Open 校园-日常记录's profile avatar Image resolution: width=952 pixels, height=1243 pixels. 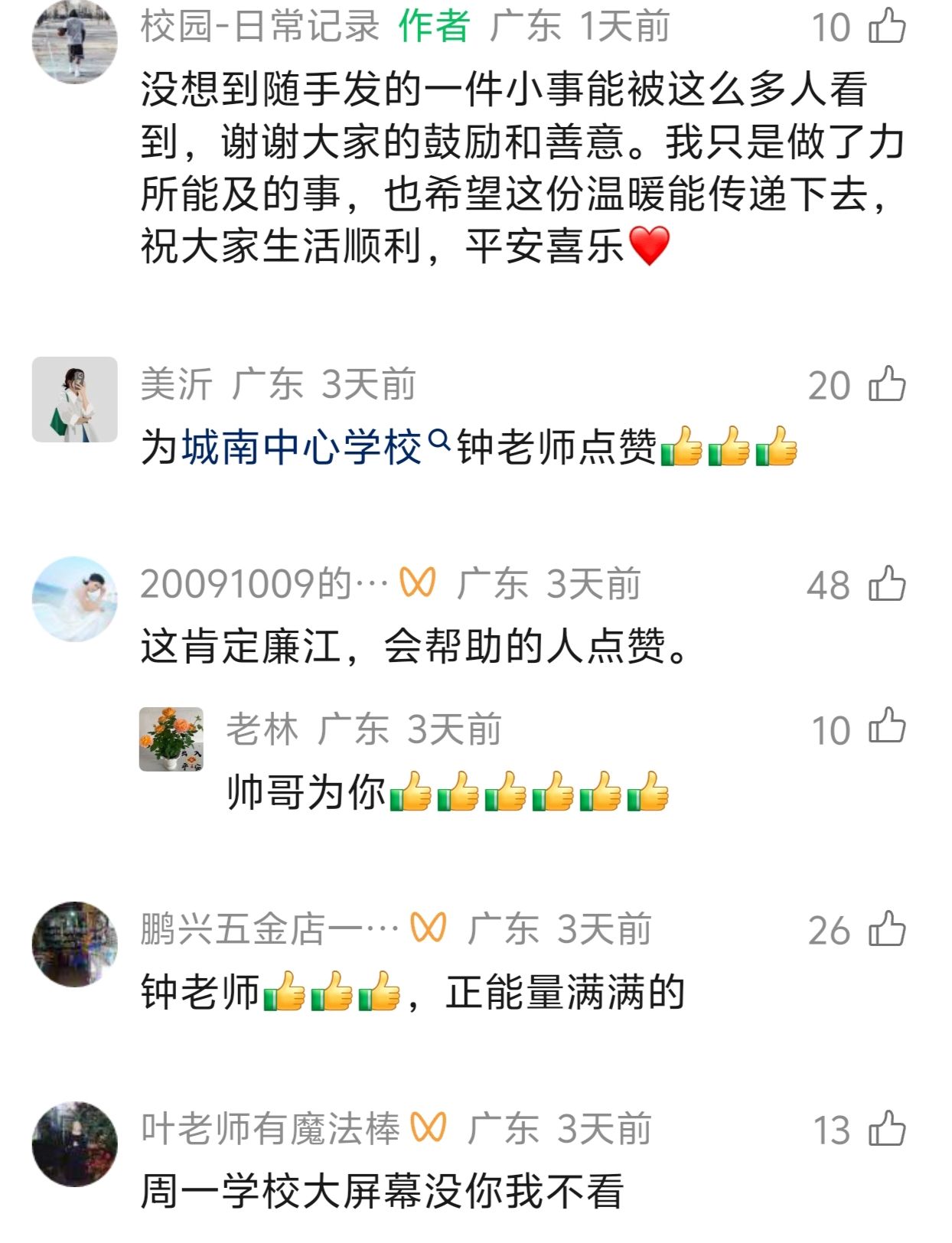74,41
